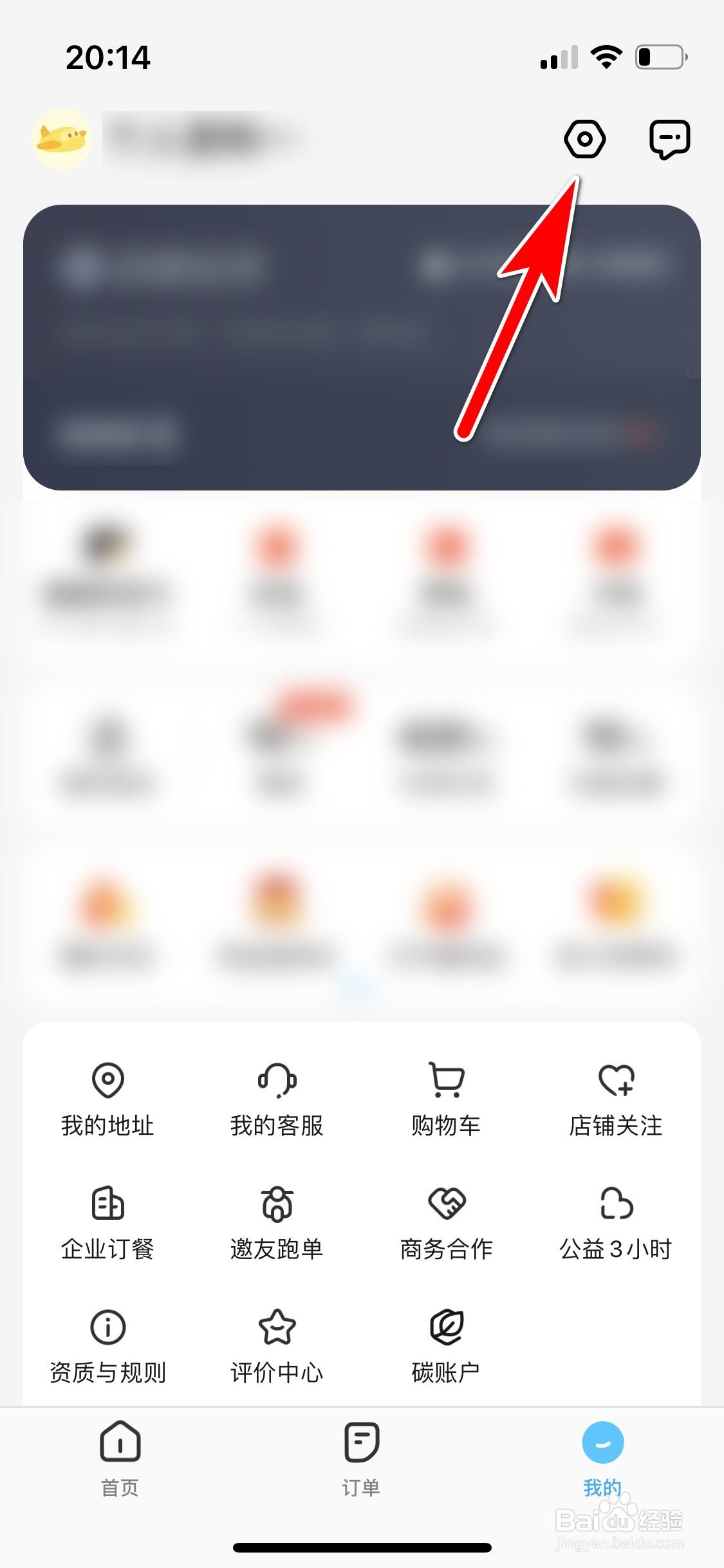Click the profile avatar thumbnail
The width and height of the screenshot is (724, 1568).
[x=61, y=138]
